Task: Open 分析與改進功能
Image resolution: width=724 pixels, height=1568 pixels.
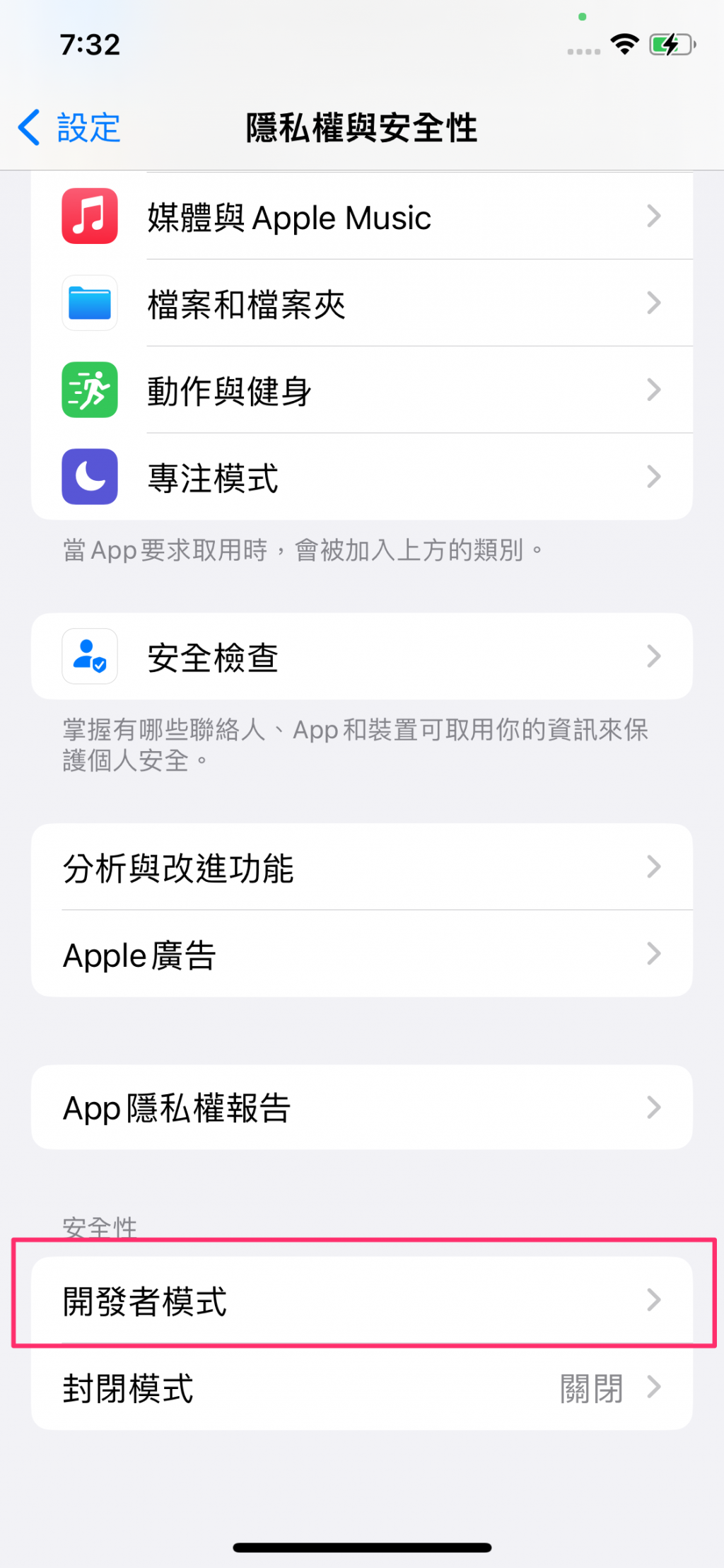Action: pyautogui.click(x=361, y=867)
